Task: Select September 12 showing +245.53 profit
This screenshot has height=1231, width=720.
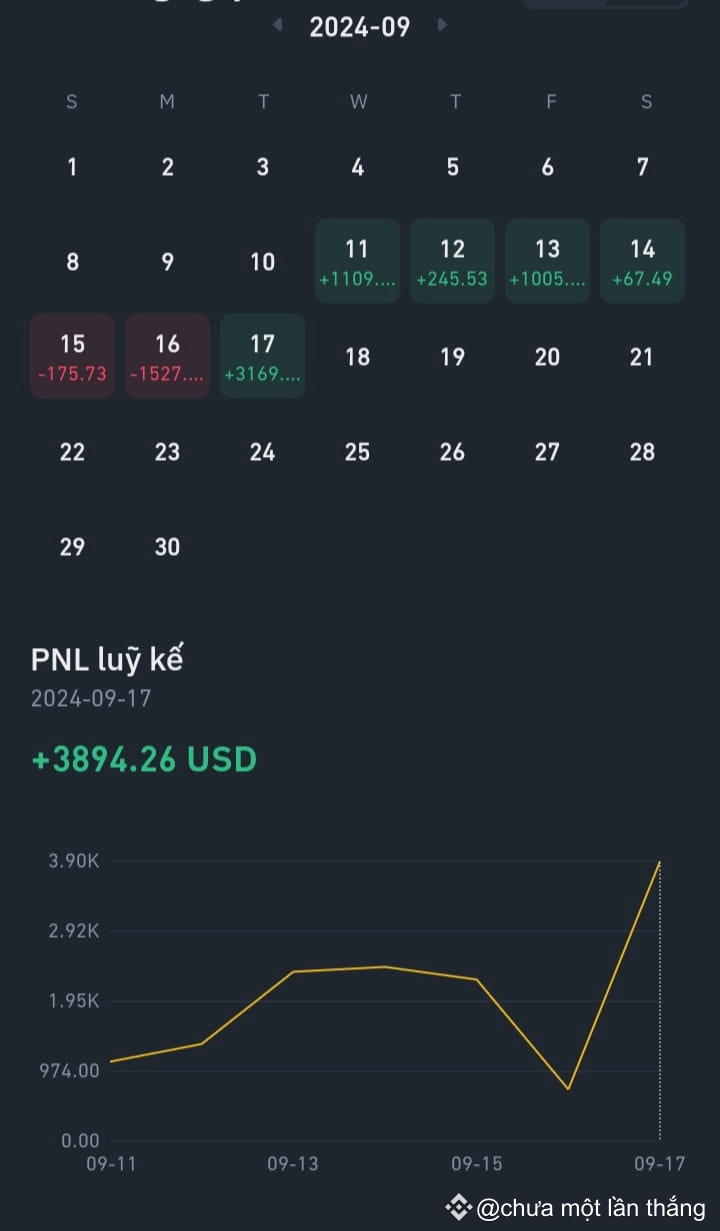Action: click(452, 261)
